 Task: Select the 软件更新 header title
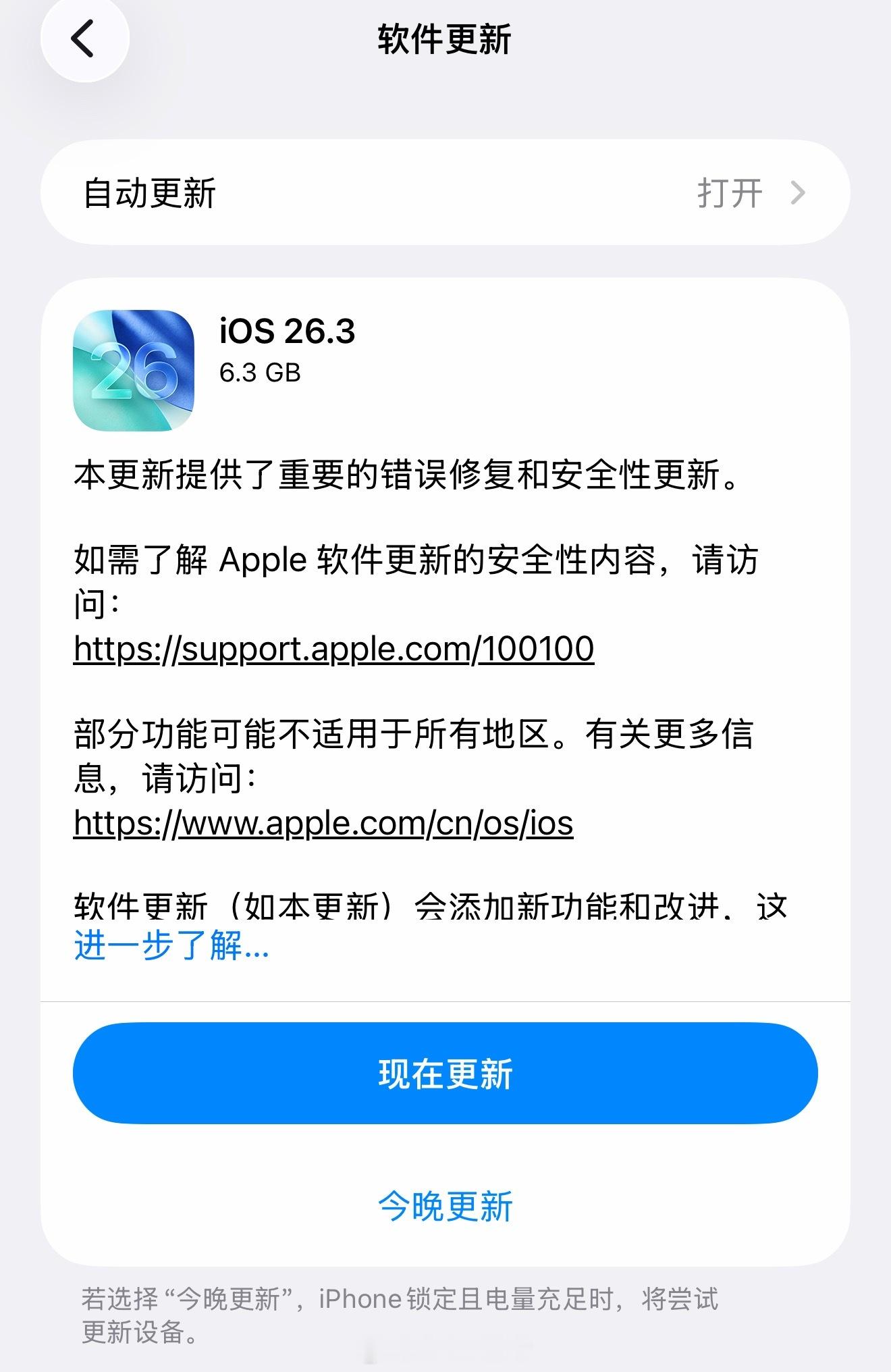[445, 38]
